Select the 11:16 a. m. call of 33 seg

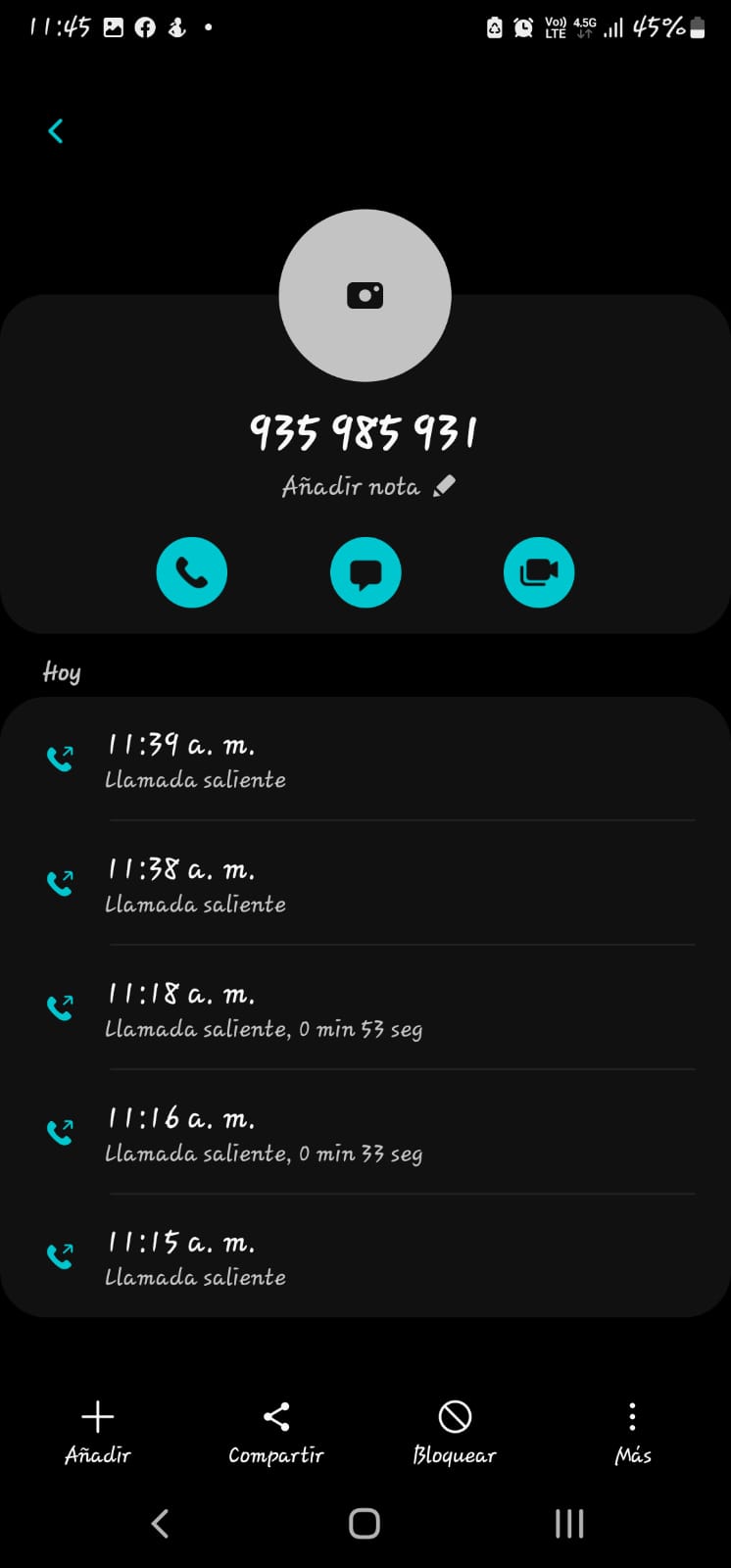click(x=365, y=1132)
